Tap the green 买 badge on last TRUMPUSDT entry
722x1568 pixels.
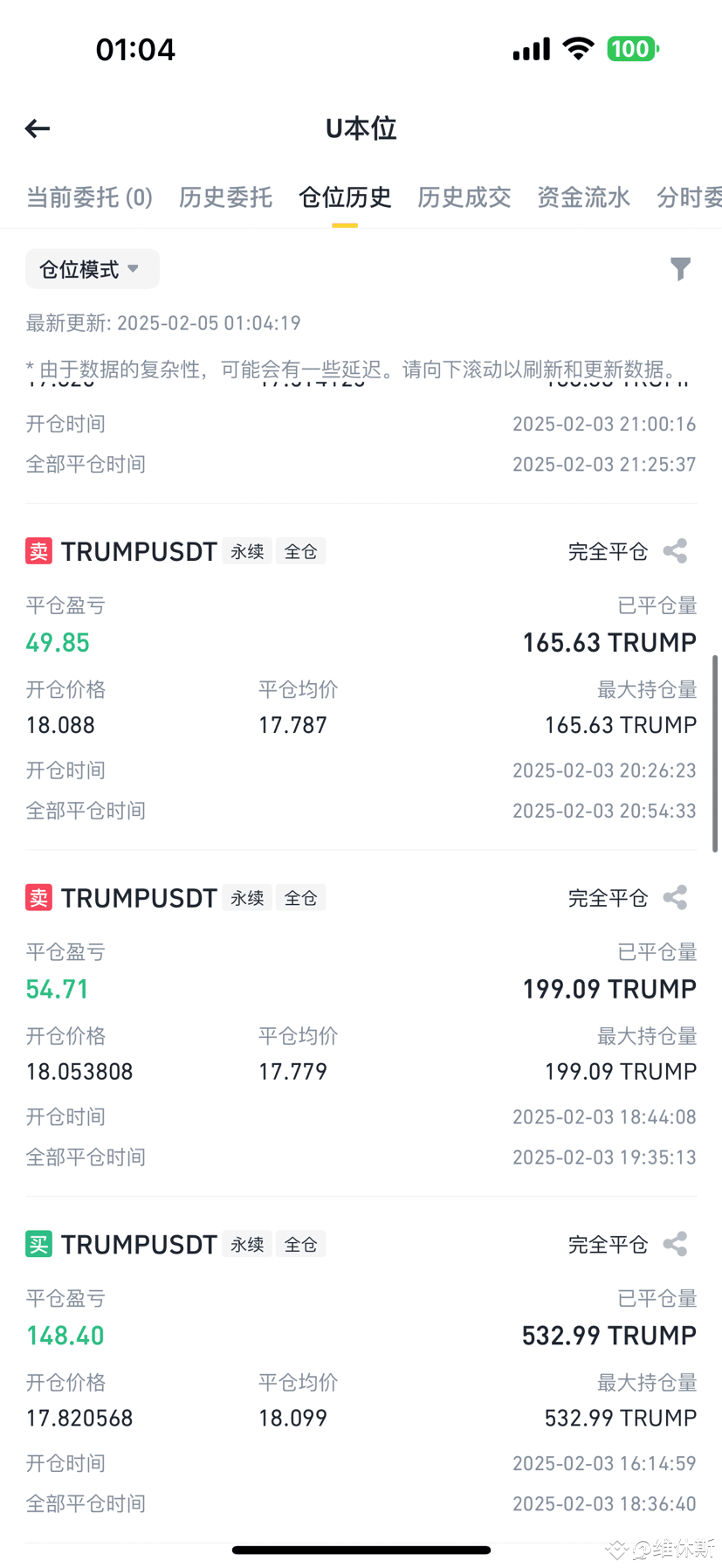pyautogui.click(x=38, y=1244)
